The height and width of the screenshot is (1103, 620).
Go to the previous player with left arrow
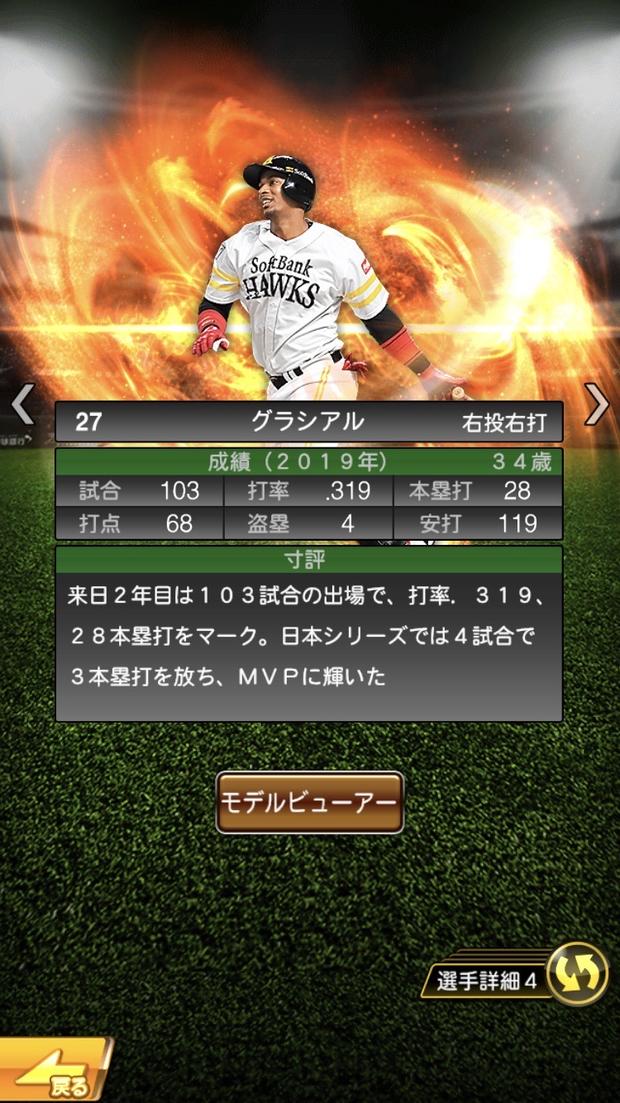[x=23, y=404]
